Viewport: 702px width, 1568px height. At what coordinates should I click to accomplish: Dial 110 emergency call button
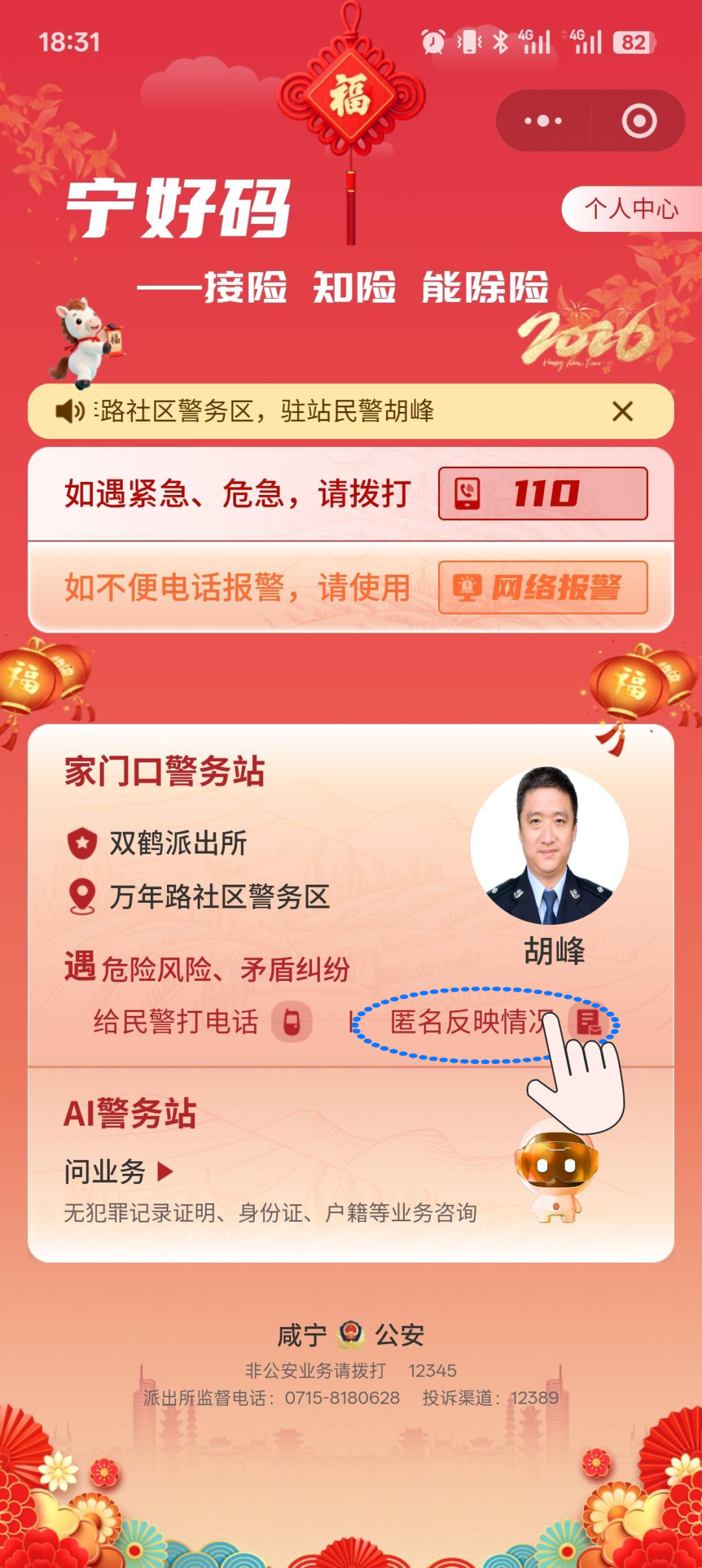click(x=543, y=494)
